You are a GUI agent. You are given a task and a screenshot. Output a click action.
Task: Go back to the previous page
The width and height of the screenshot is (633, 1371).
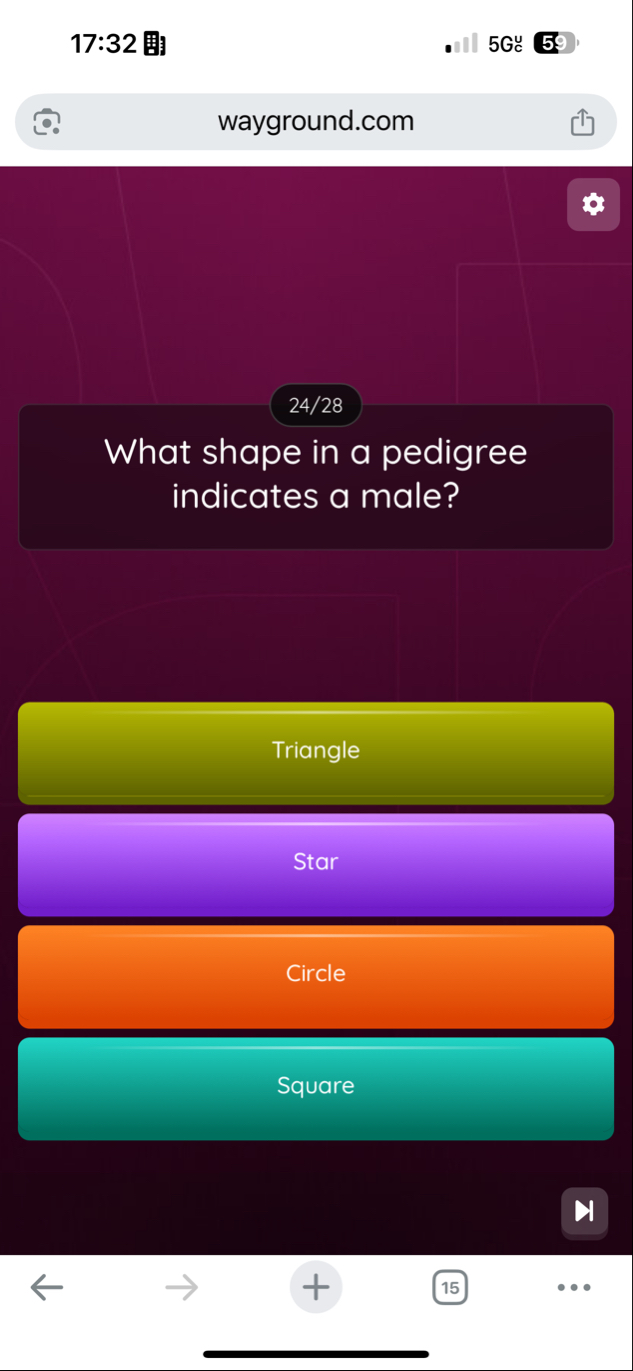pyautogui.click(x=47, y=1287)
